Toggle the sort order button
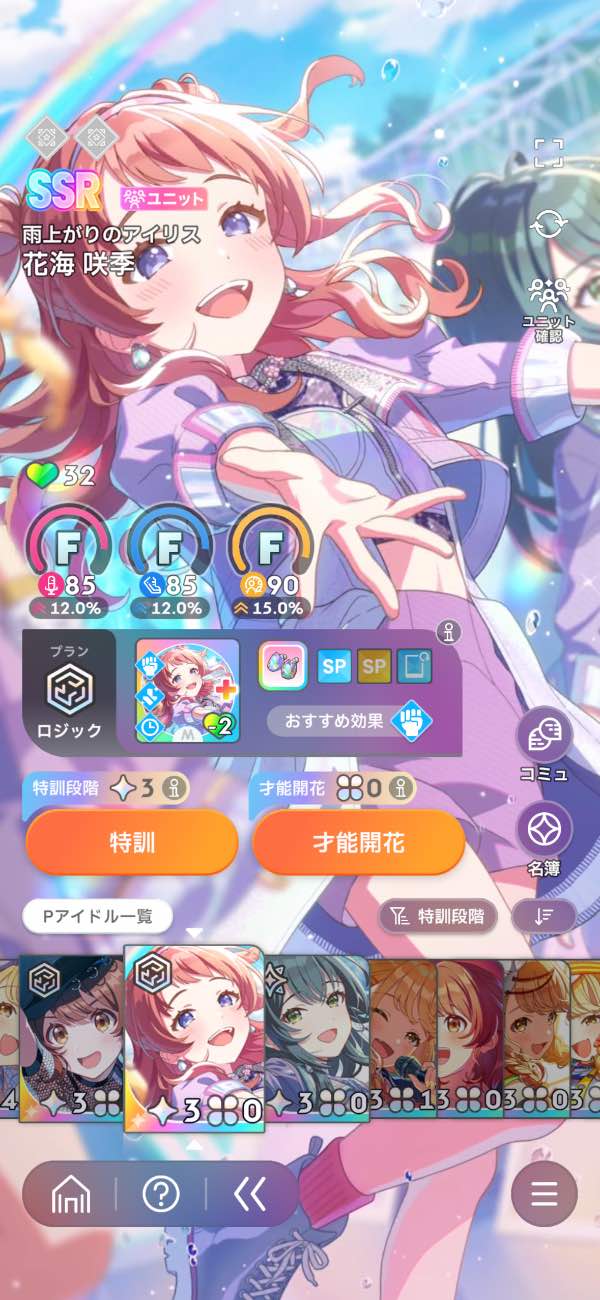This screenshot has height=1300, width=600. (544, 915)
